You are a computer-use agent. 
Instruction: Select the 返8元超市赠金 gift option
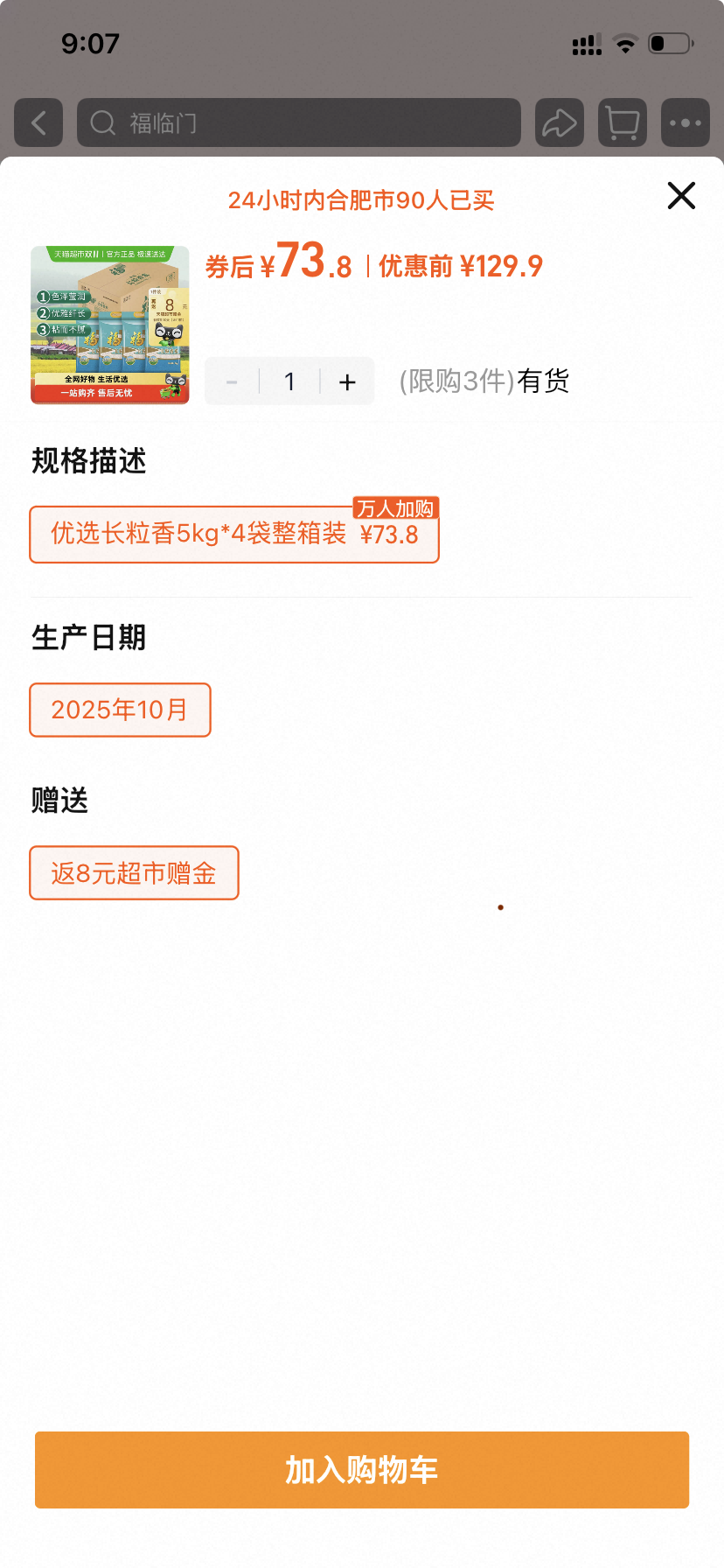pos(133,872)
